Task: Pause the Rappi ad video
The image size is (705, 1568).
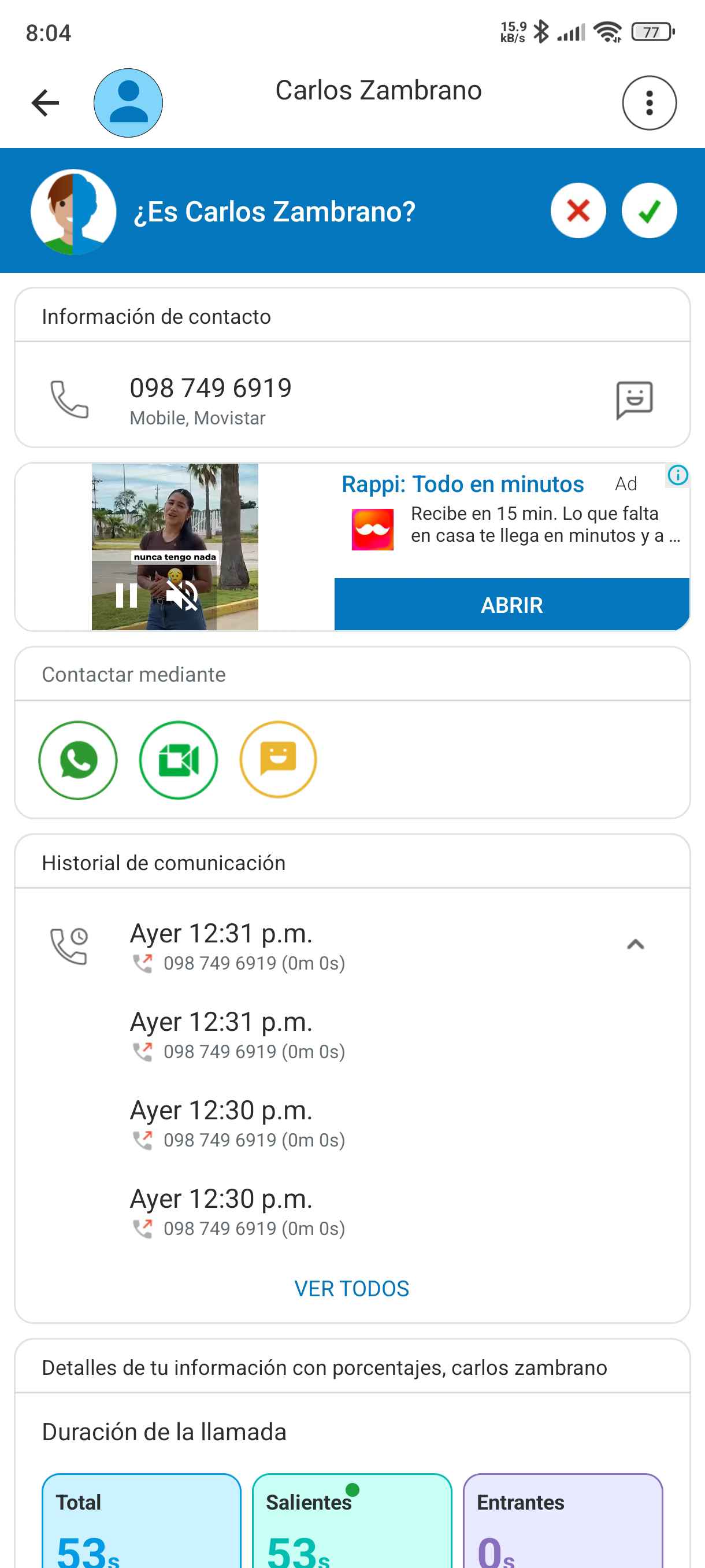Action: (127, 595)
